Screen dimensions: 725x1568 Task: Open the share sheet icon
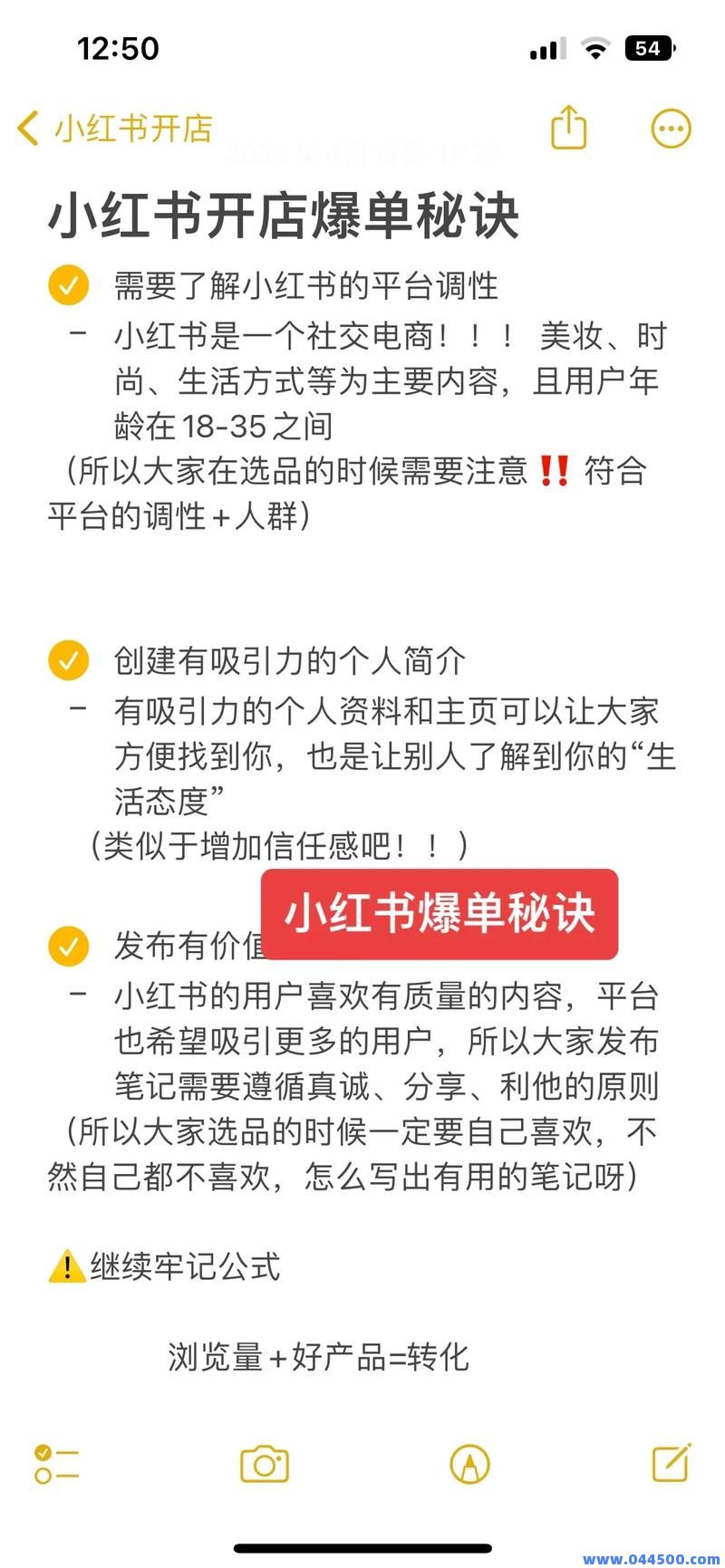(x=568, y=129)
